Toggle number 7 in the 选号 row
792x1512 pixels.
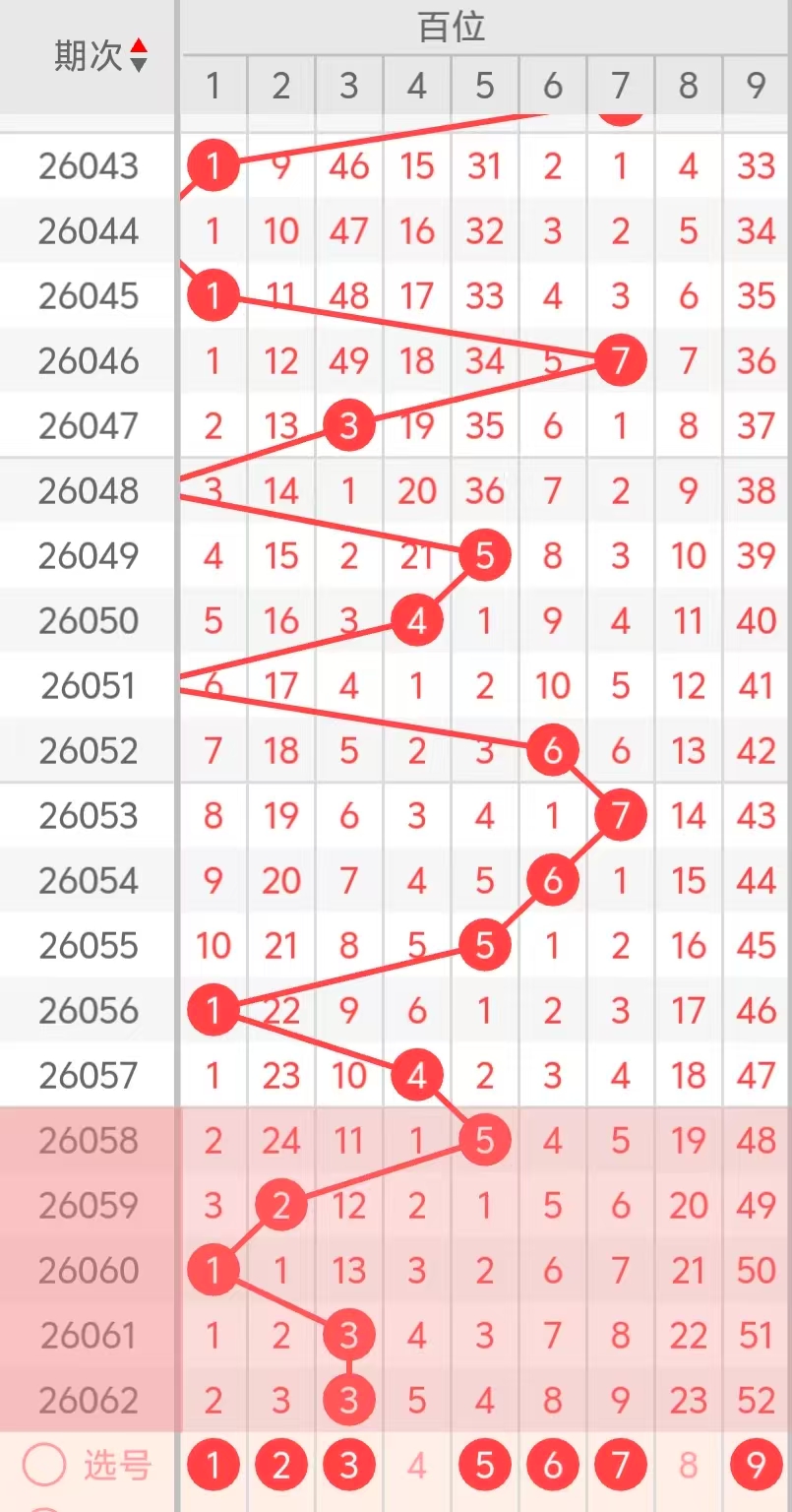coord(620,1466)
